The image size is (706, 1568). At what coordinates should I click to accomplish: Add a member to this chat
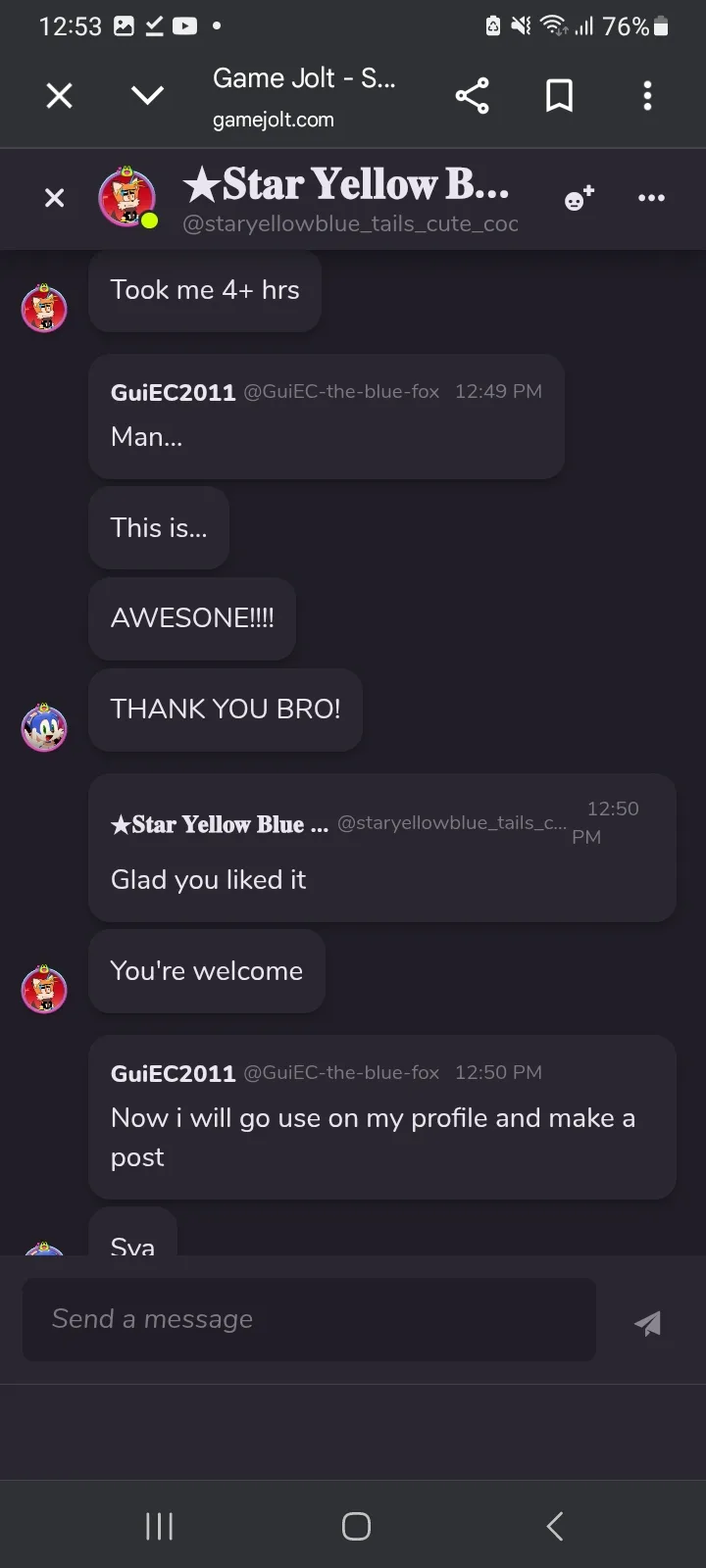click(x=580, y=198)
